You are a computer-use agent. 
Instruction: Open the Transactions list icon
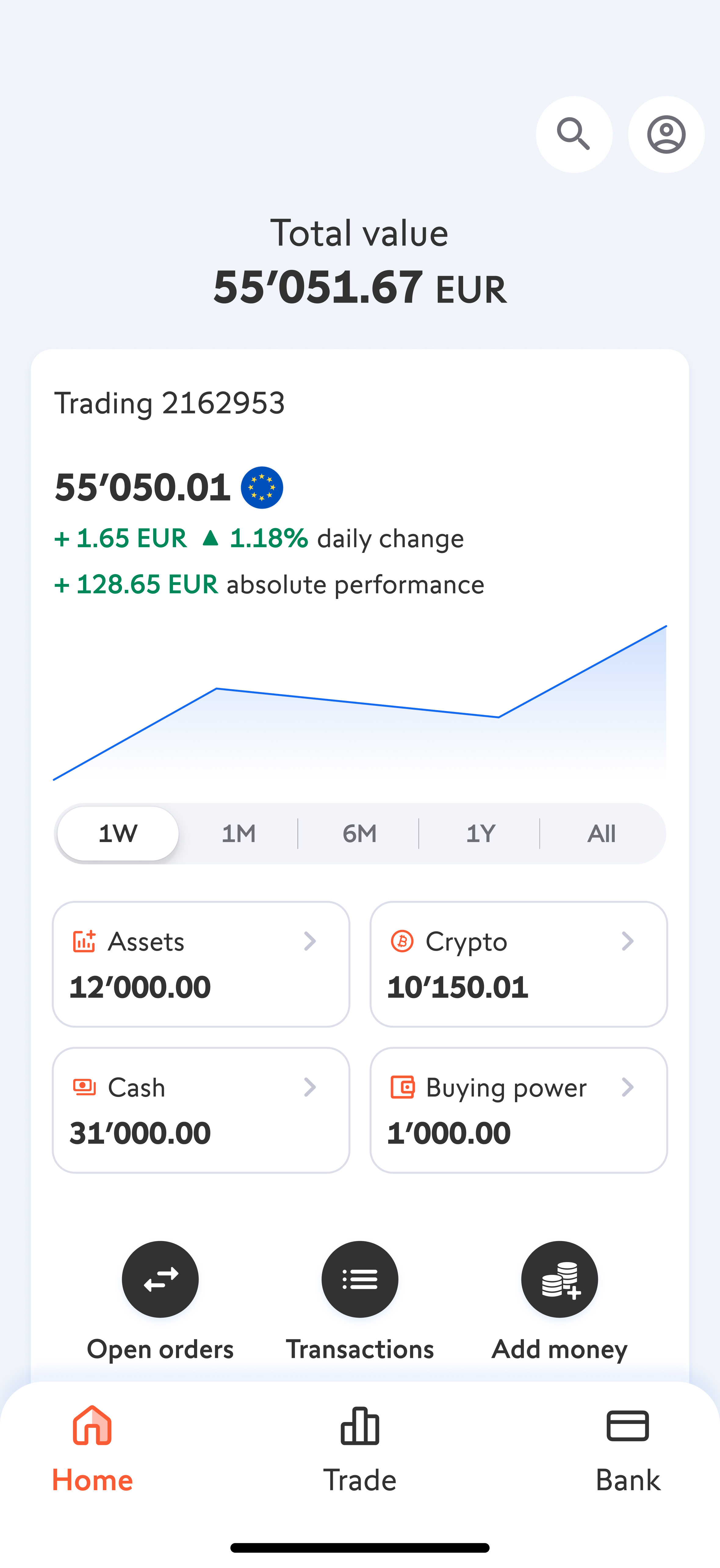pyautogui.click(x=359, y=1279)
